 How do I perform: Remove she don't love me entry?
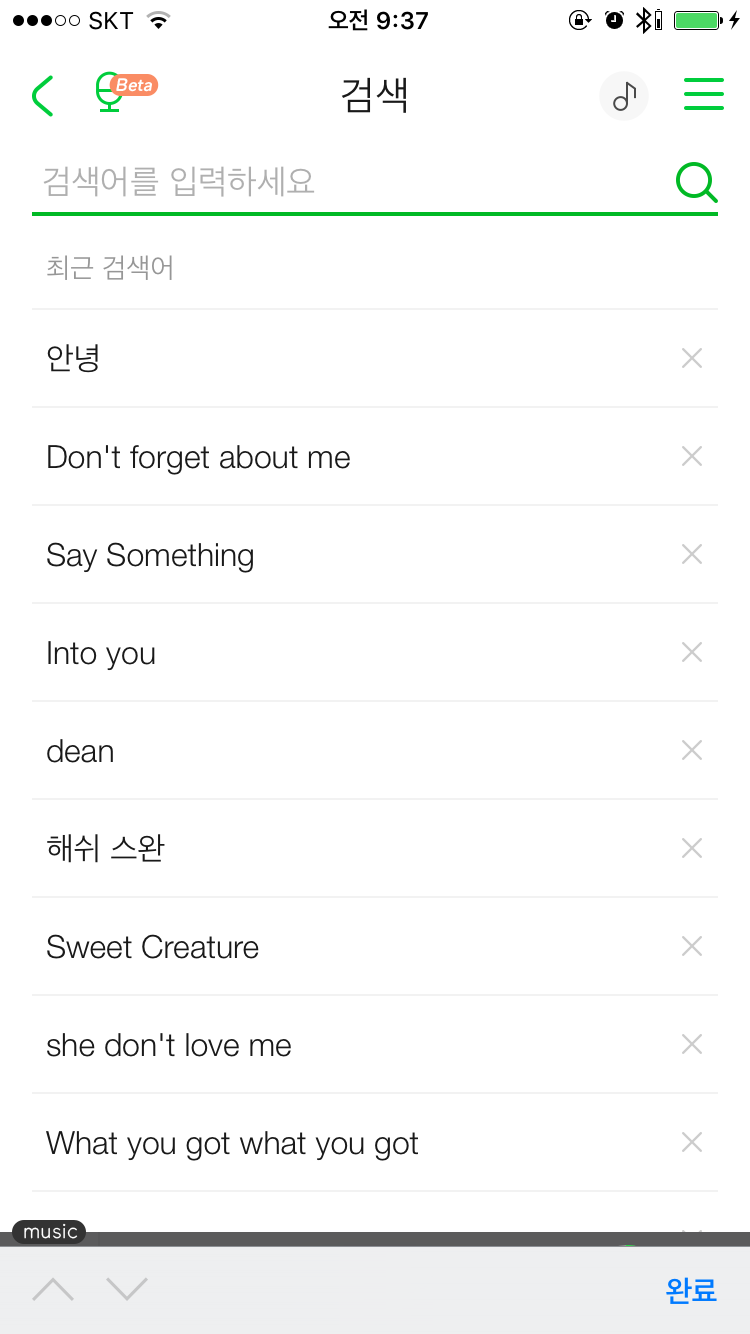point(691,1044)
